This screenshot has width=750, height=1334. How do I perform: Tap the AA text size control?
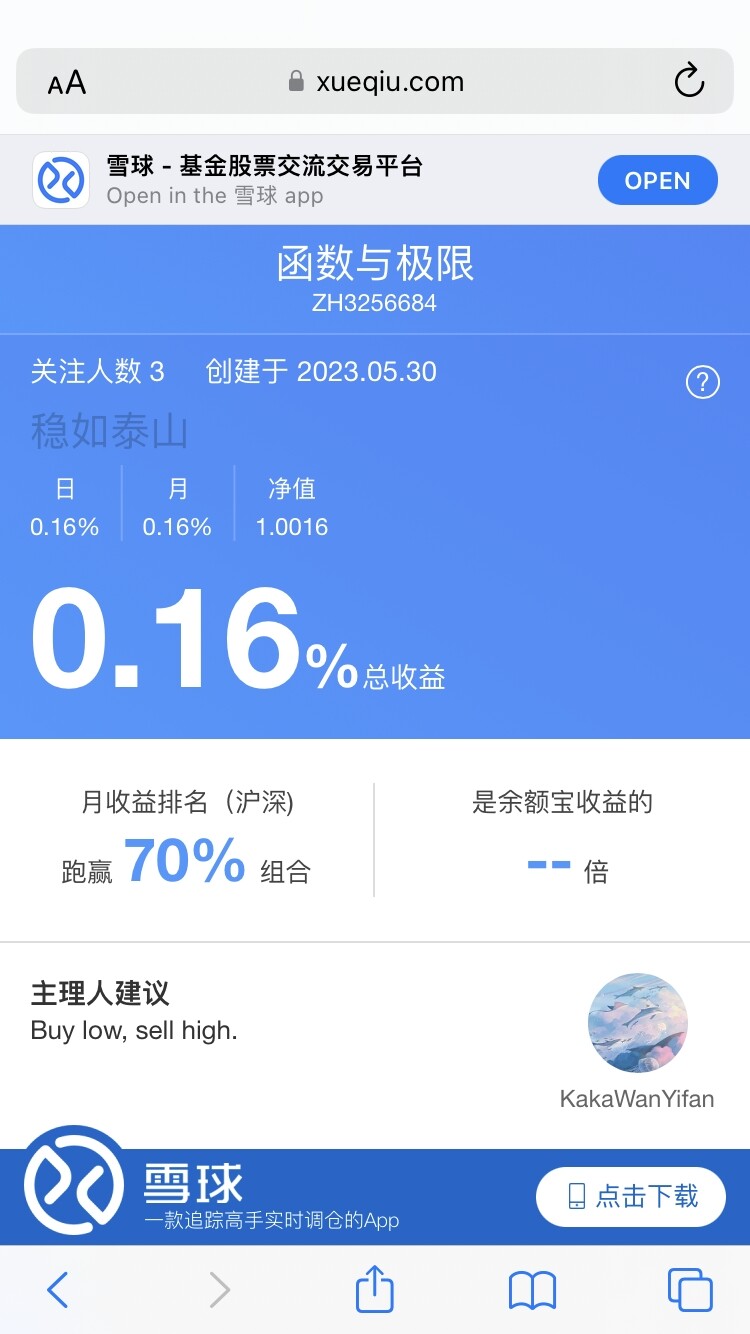65,82
